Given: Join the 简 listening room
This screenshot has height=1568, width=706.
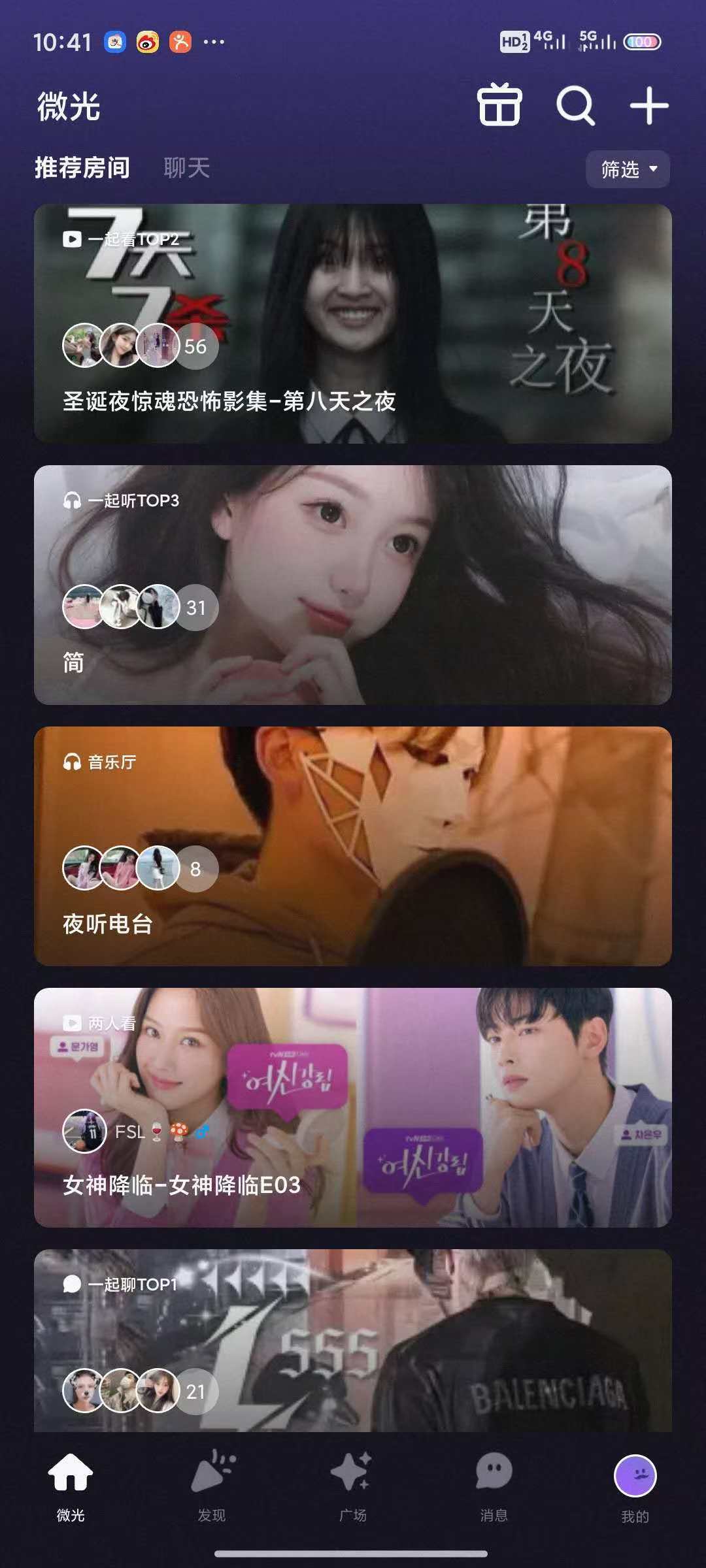Looking at the screenshot, I should 353,585.
